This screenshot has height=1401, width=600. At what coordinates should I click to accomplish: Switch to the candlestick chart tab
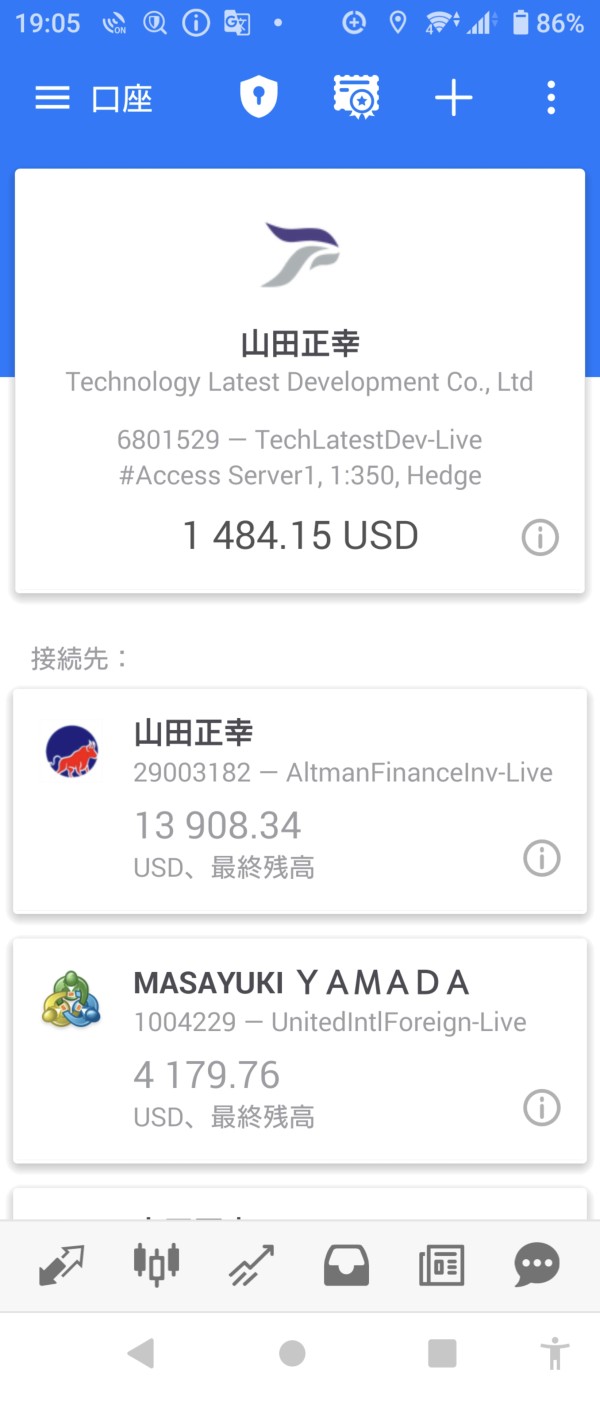click(157, 1266)
